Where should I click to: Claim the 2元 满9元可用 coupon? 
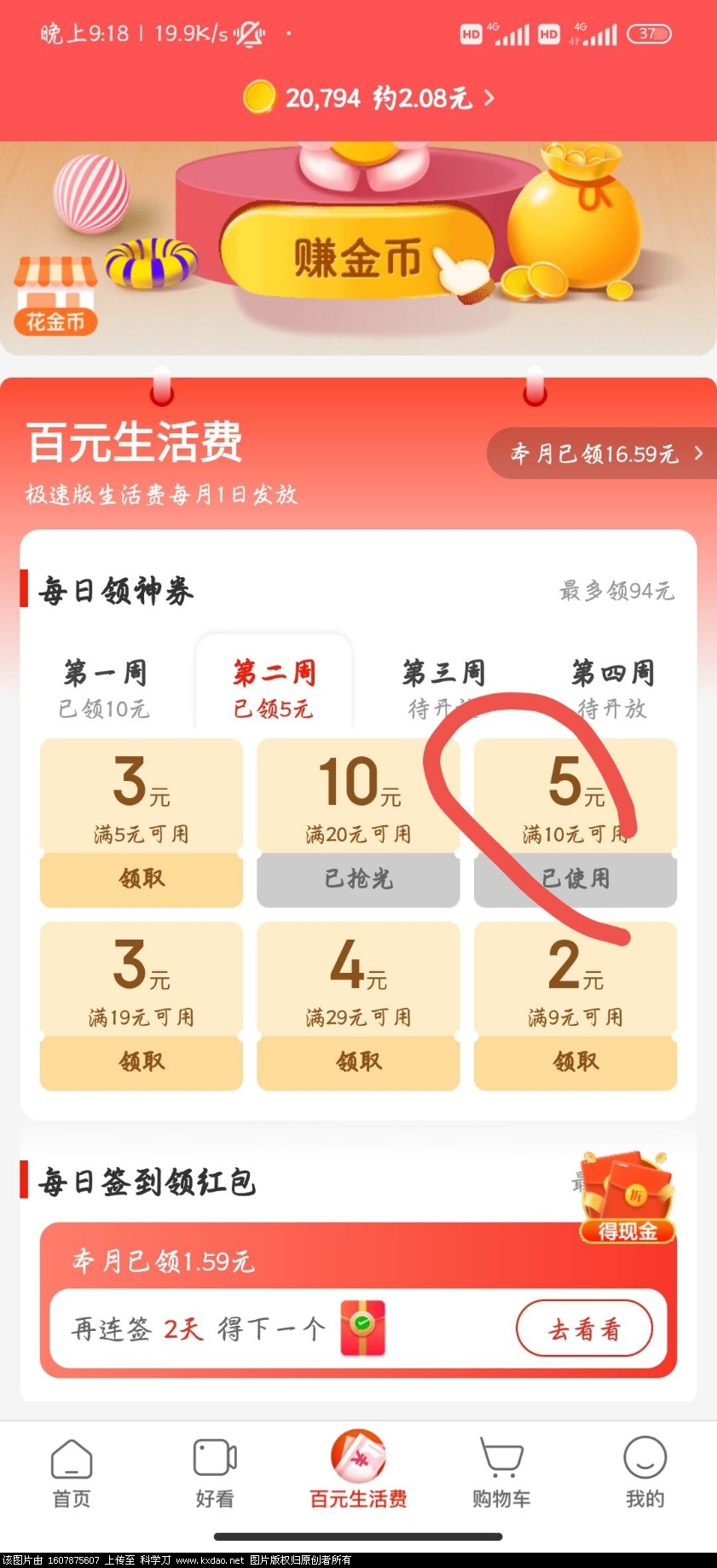(575, 1062)
